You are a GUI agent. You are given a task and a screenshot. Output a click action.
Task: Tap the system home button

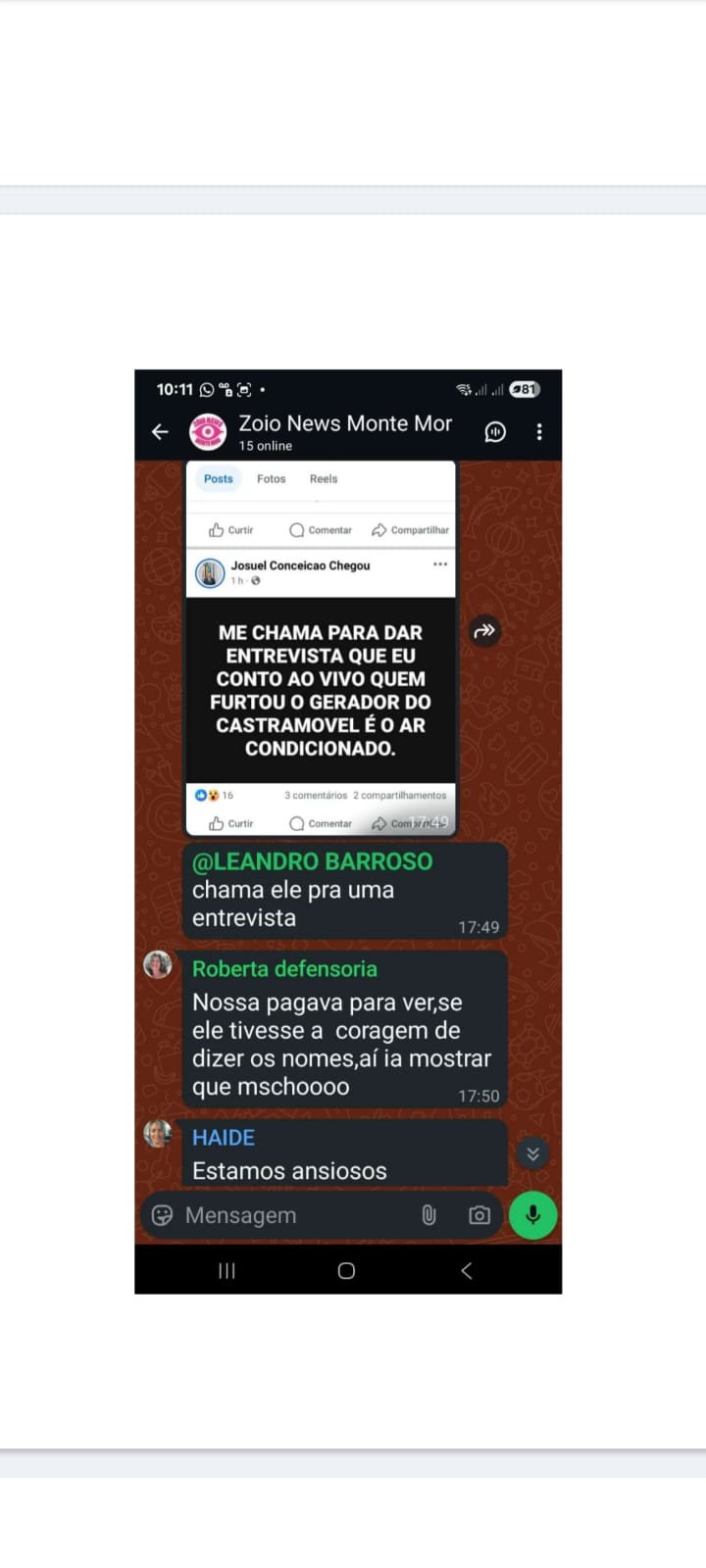click(346, 1271)
